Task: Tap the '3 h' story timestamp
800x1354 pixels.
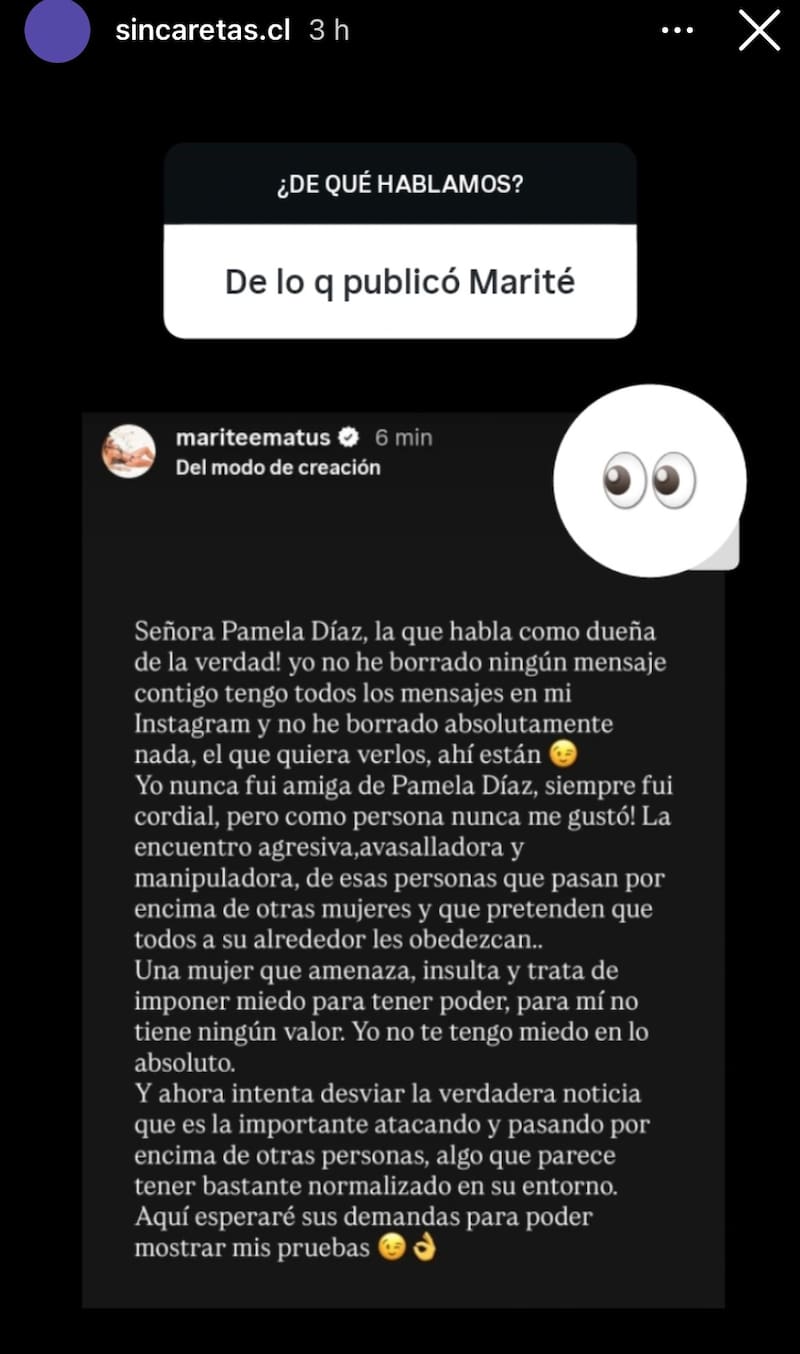Action: pos(326,30)
